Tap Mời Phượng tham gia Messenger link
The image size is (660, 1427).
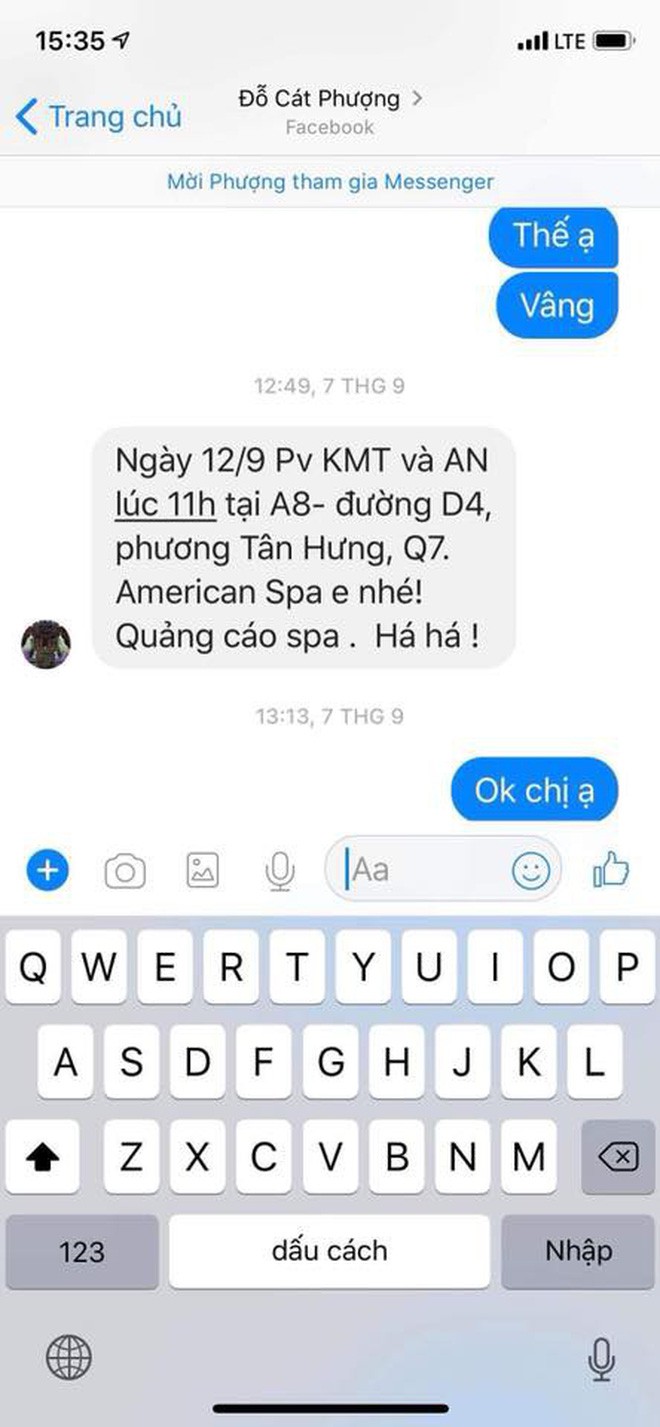[x=330, y=182]
